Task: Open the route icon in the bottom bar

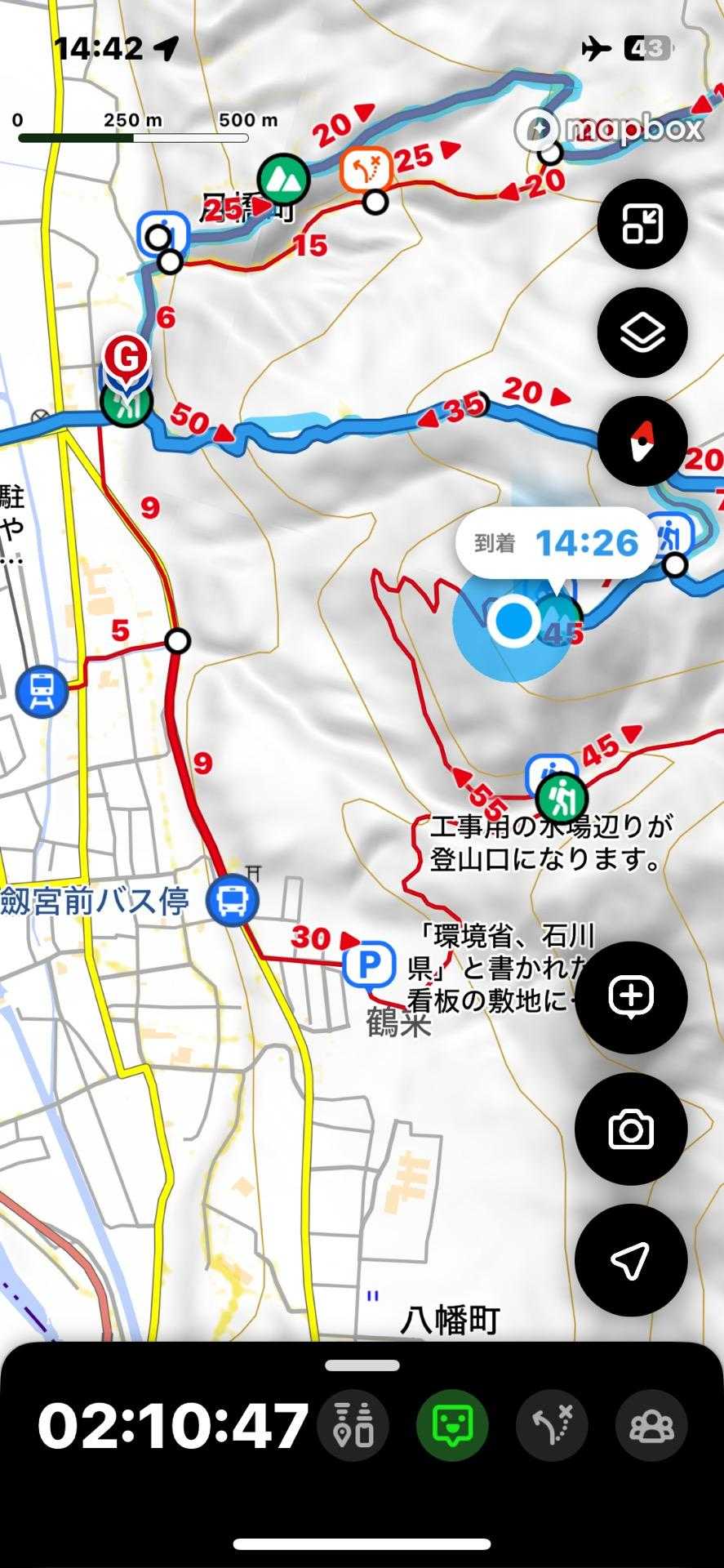Action: coord(553,1426)
